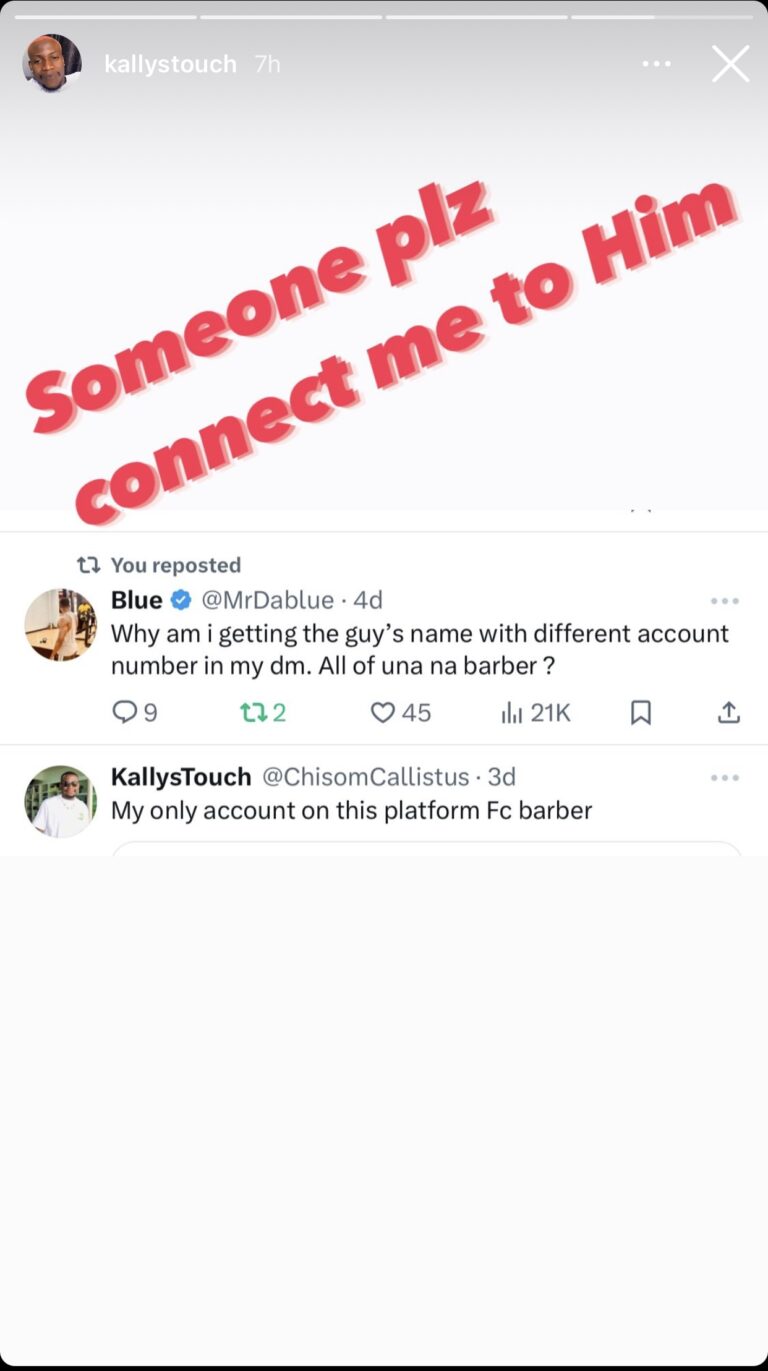Open the story options three-dot menu
768x1371 pixels.
[656, 64]
